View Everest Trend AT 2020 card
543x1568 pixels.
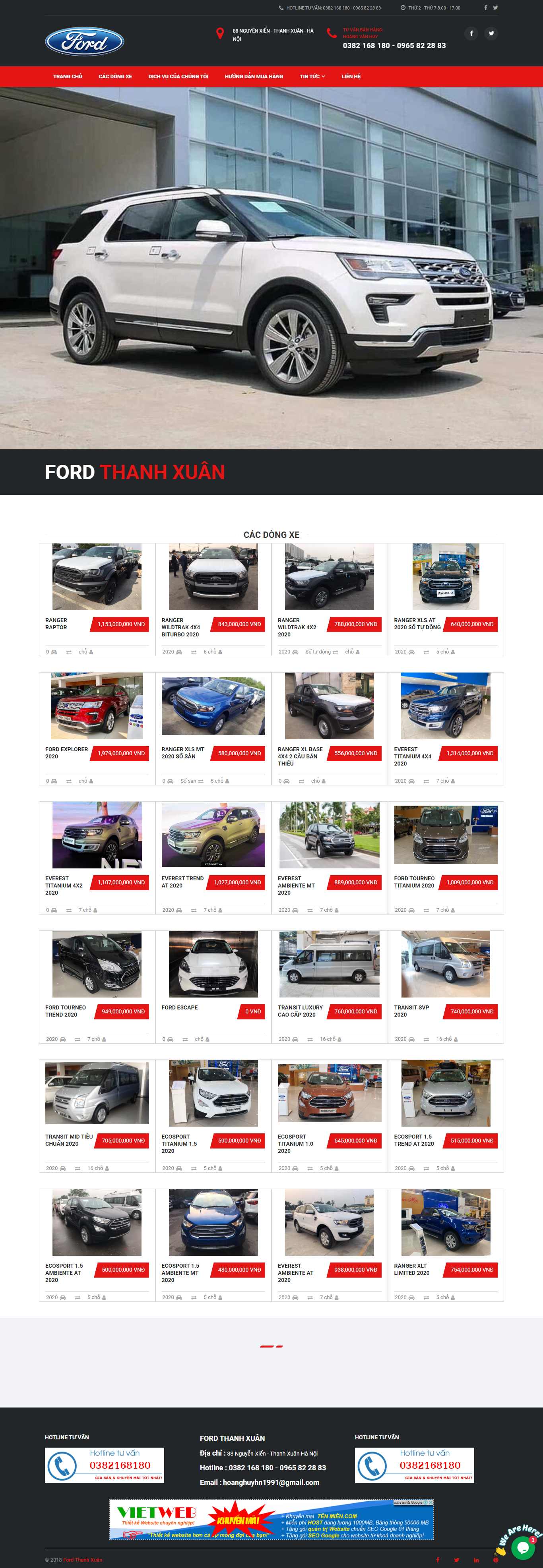coord(213,835)
